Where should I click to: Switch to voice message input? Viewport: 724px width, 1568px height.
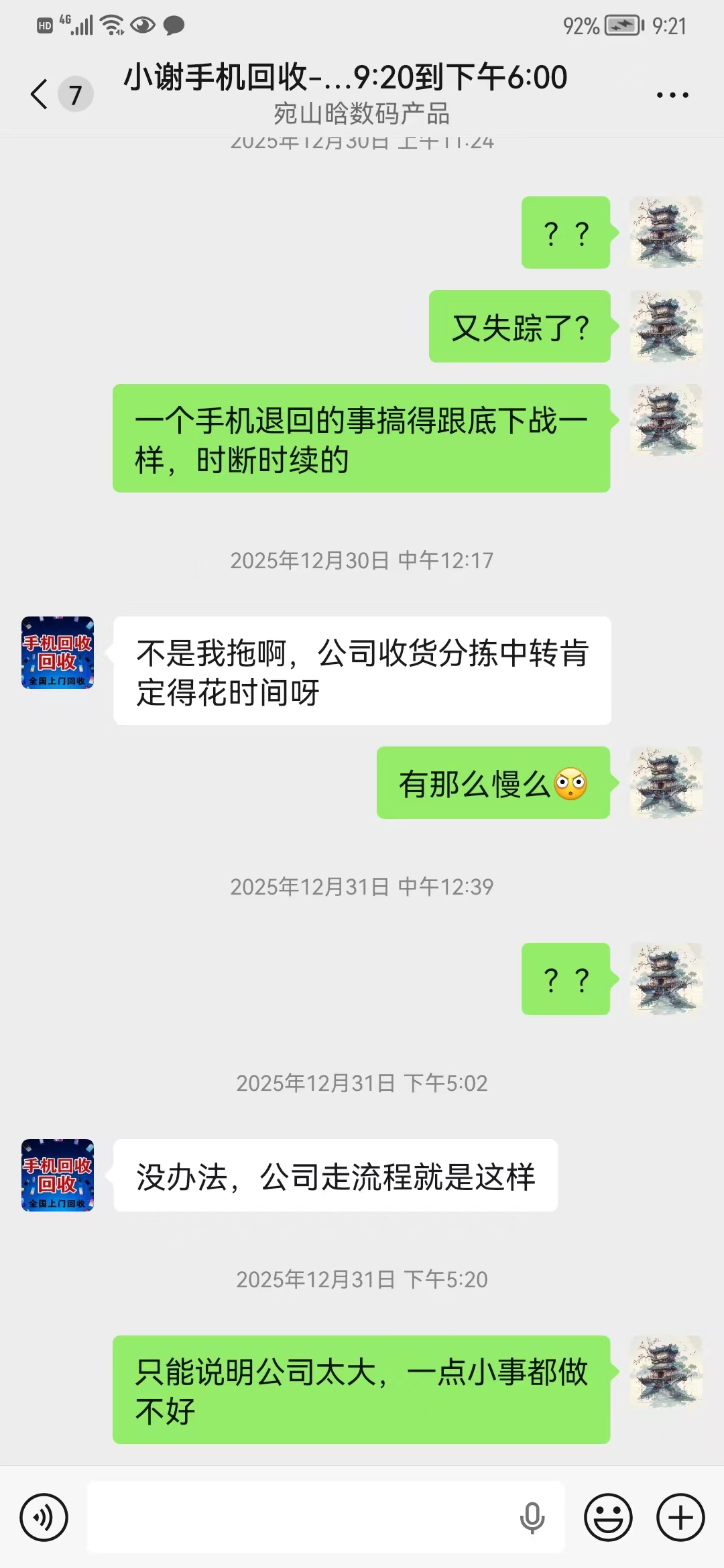44,1517
